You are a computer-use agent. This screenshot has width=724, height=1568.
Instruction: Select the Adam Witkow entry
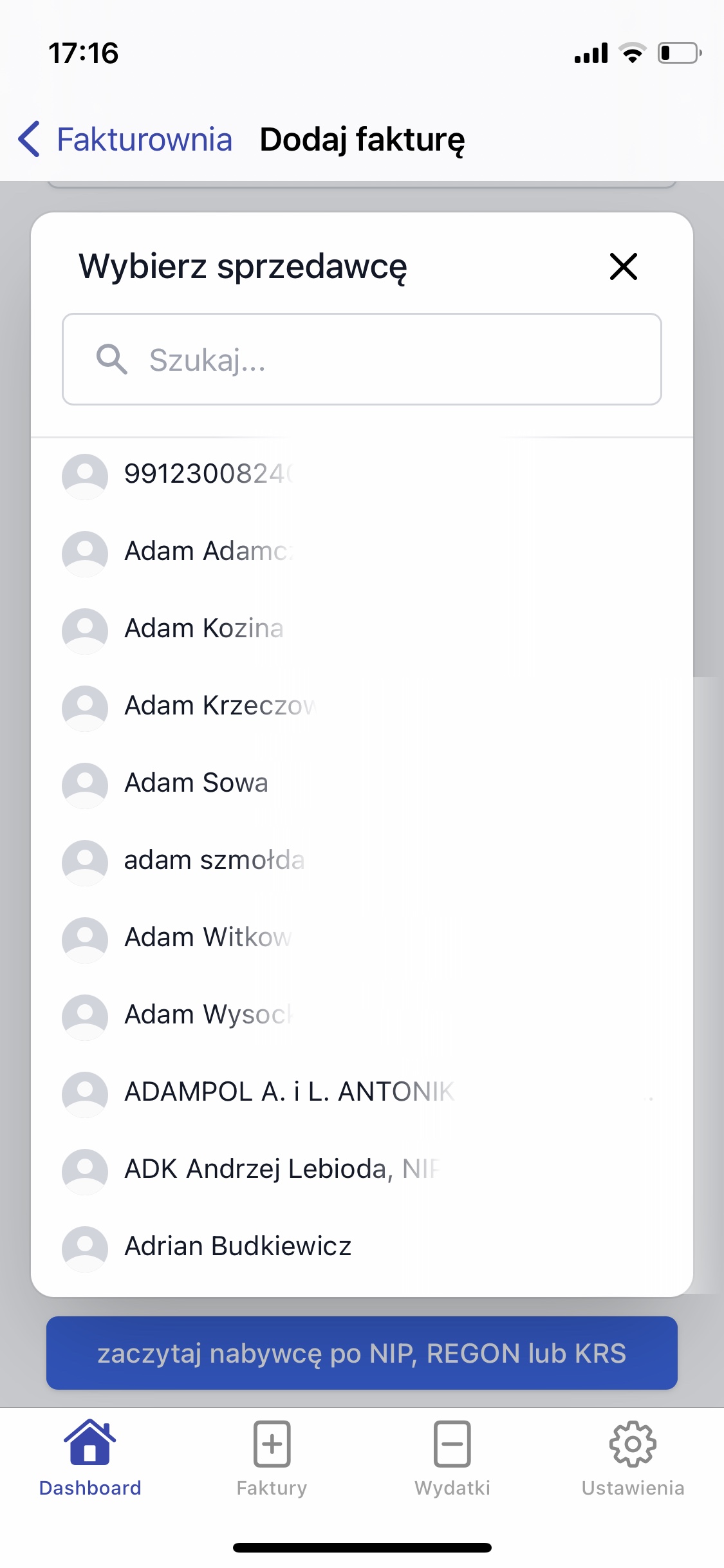click(x=208, y=938)
